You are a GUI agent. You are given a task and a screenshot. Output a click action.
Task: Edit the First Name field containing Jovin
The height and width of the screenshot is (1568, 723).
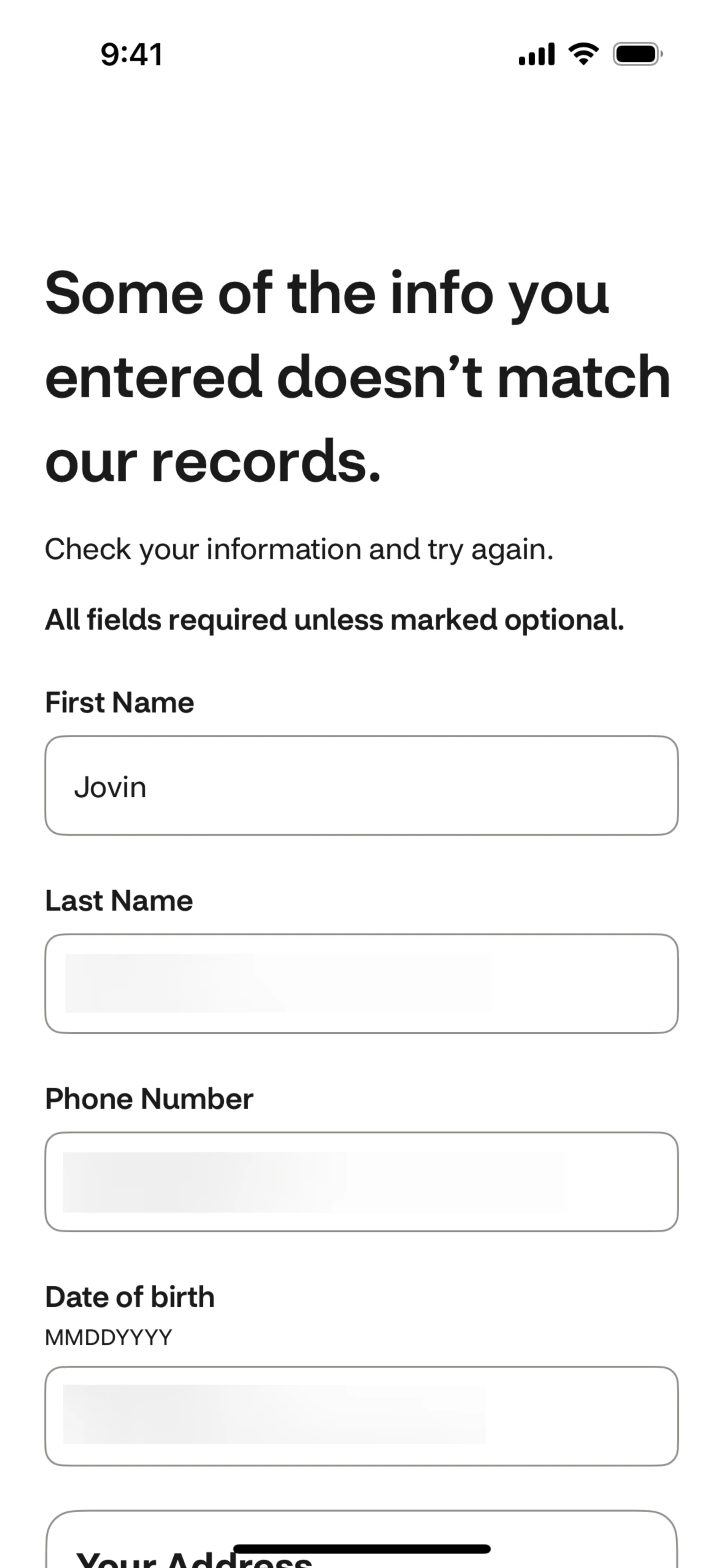point(361,785)
